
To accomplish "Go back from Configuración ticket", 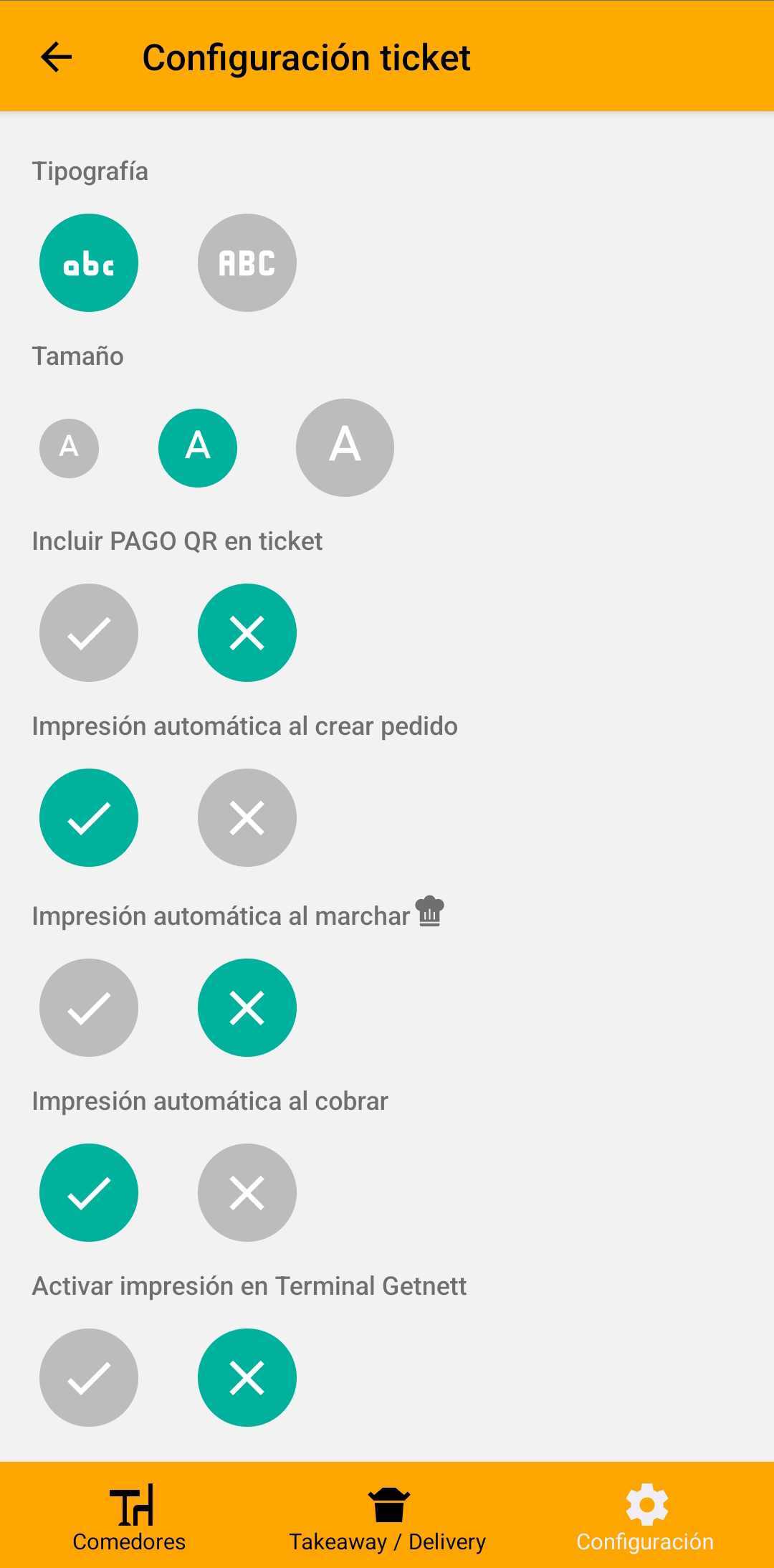I will pos(56,57).
